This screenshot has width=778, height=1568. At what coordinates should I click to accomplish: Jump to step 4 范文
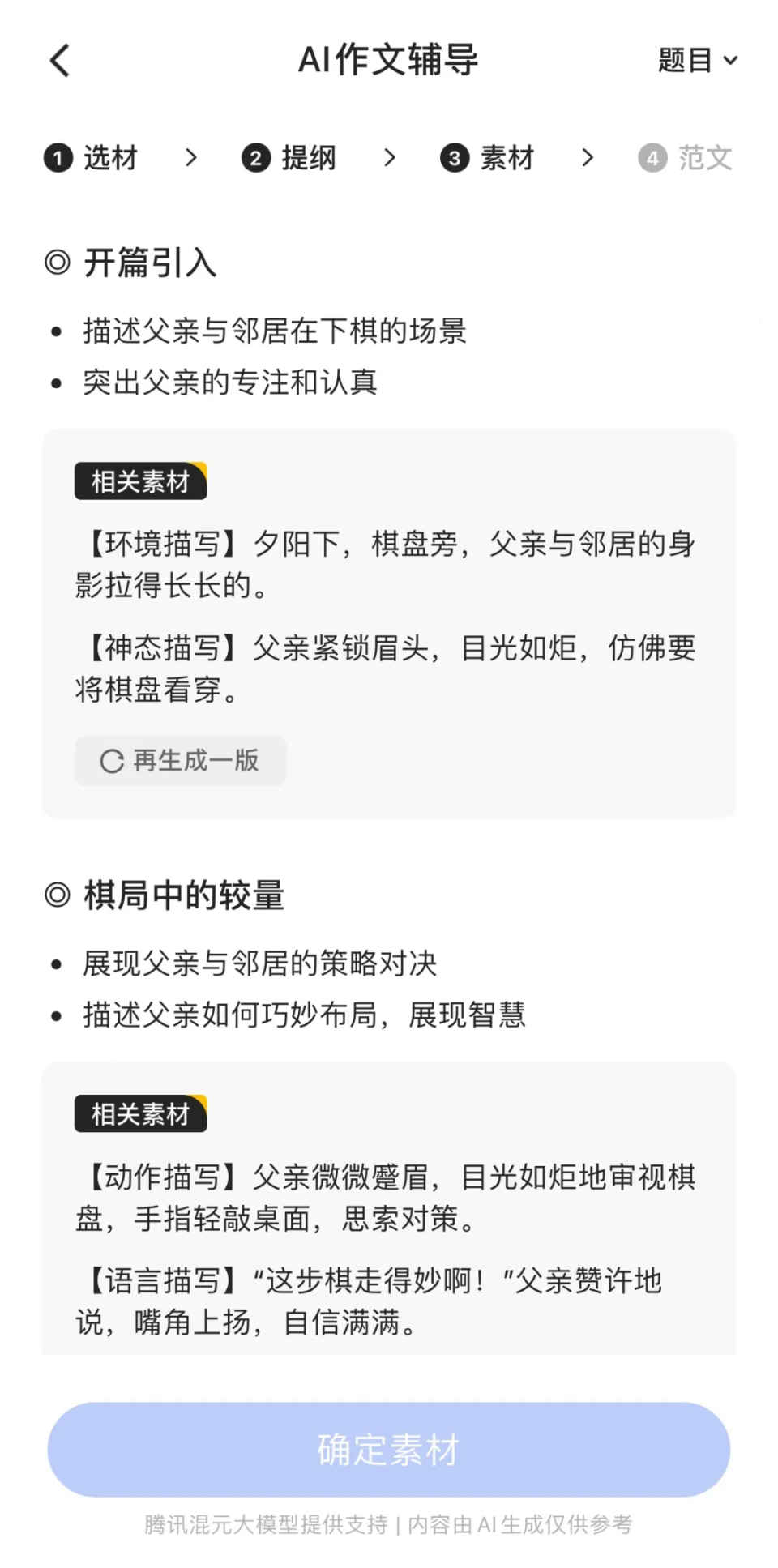coord(686,157)
